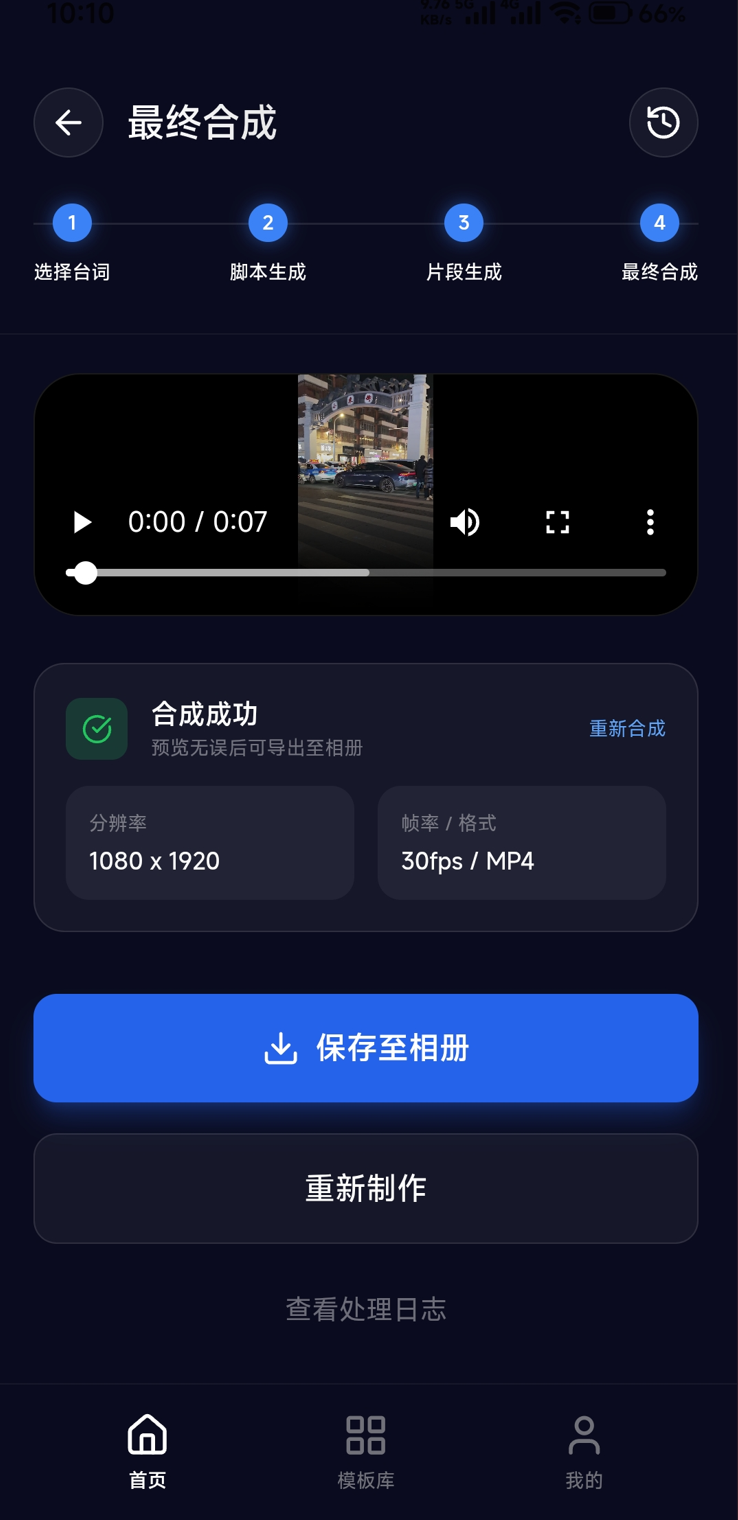The width and height of the screenshot is (738, 1520).
Task: Open the video player's three-dot options menu
Action: point(650,521)
